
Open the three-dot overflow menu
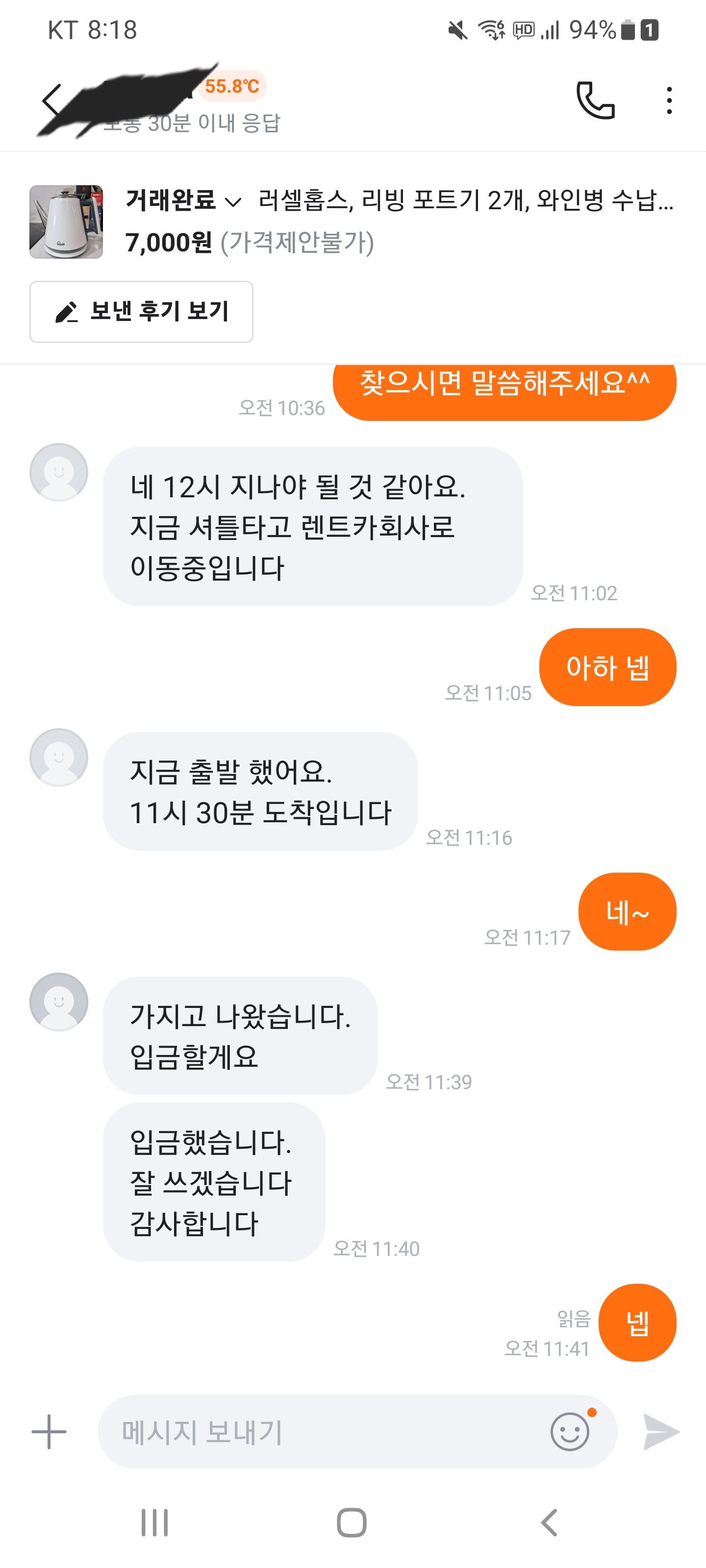[669, 100]
